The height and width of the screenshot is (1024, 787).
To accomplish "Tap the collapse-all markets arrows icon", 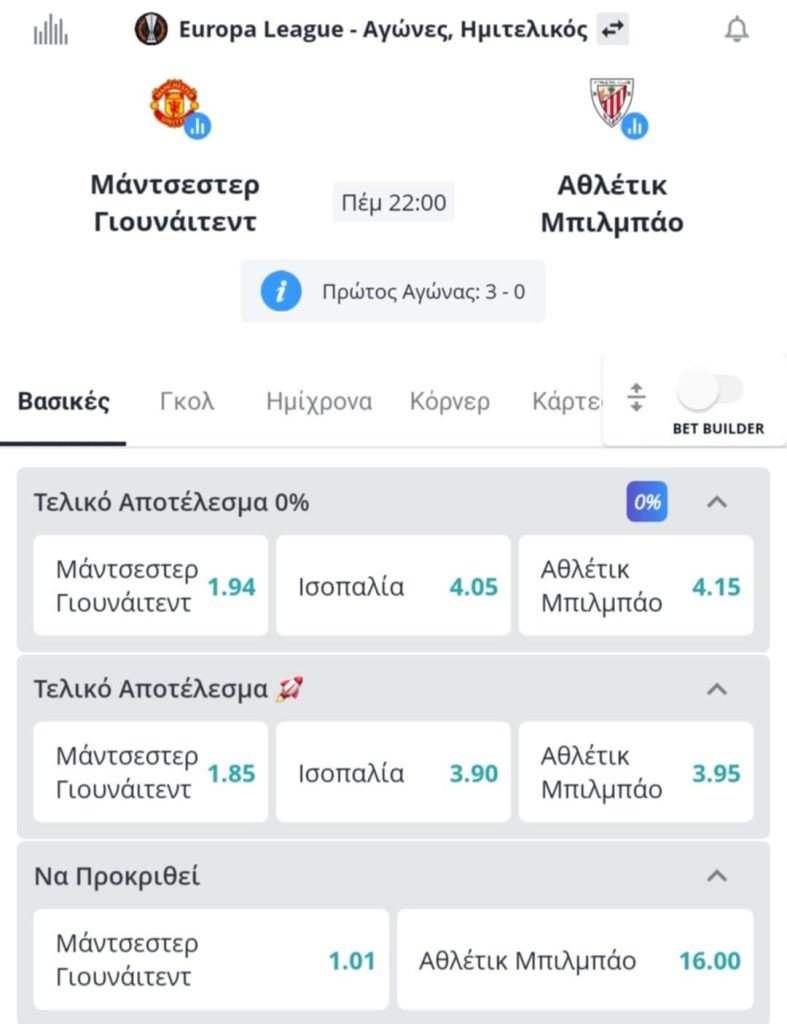I will 637,397.
